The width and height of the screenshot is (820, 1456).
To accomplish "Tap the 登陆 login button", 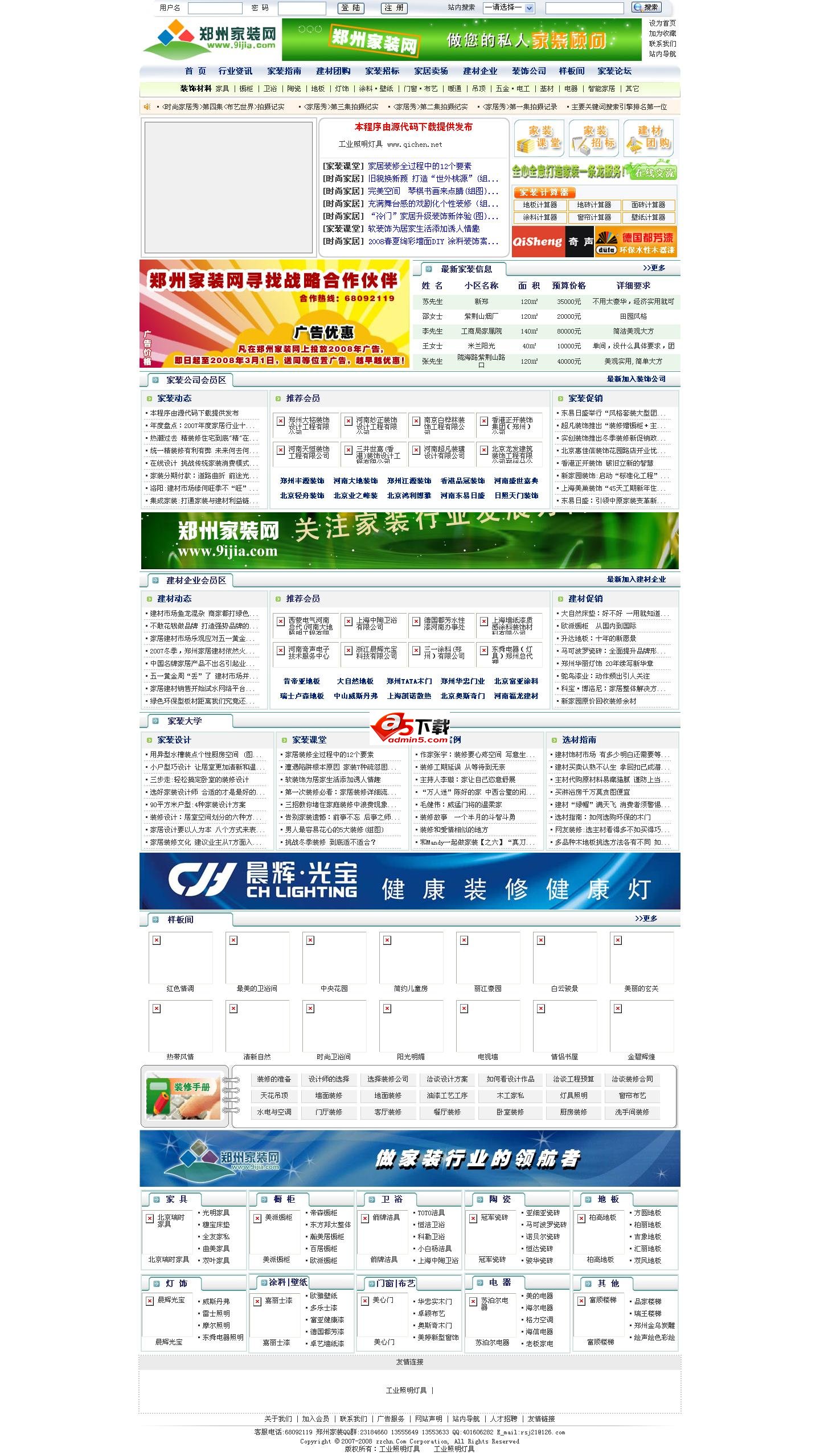I will [351, 8].
